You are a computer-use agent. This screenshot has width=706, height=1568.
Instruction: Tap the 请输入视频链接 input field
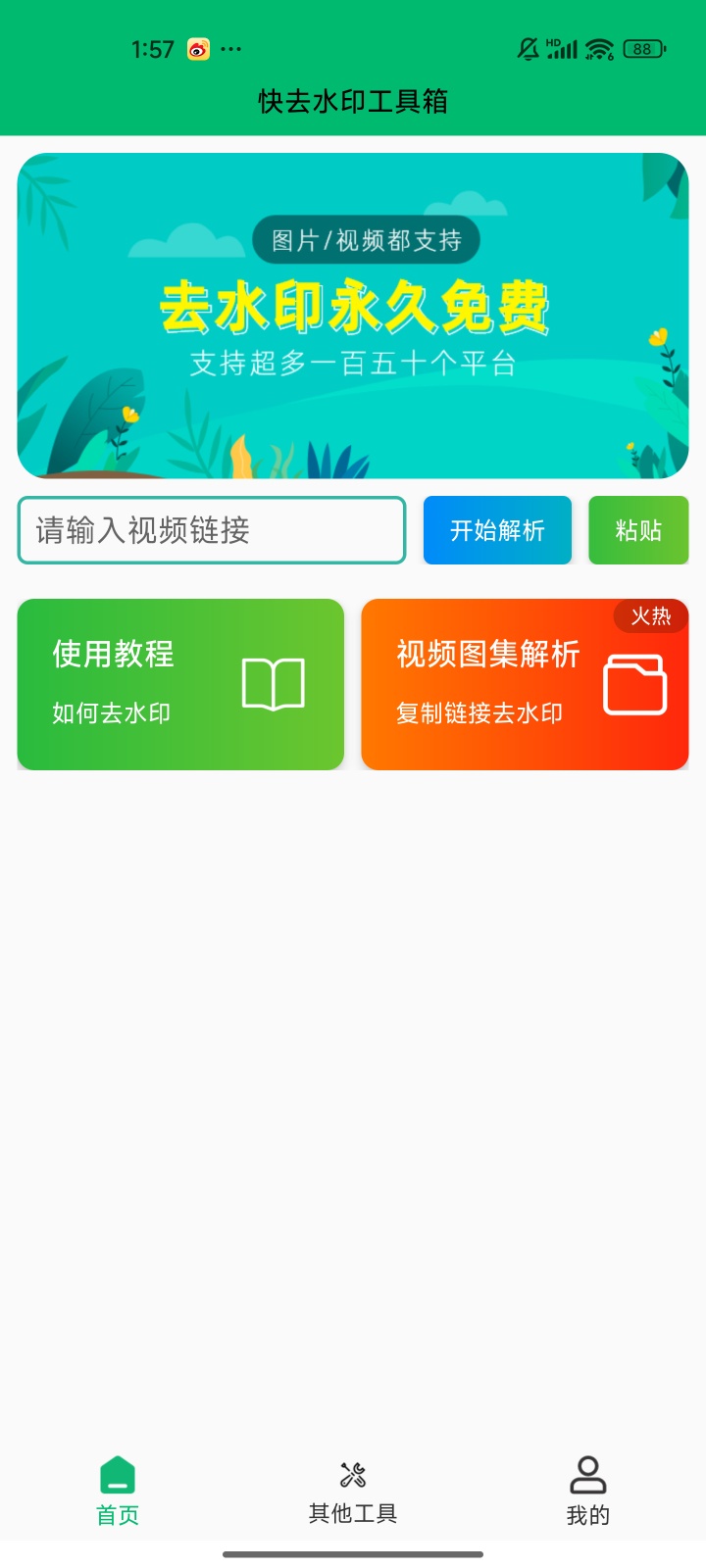(211, 530)
